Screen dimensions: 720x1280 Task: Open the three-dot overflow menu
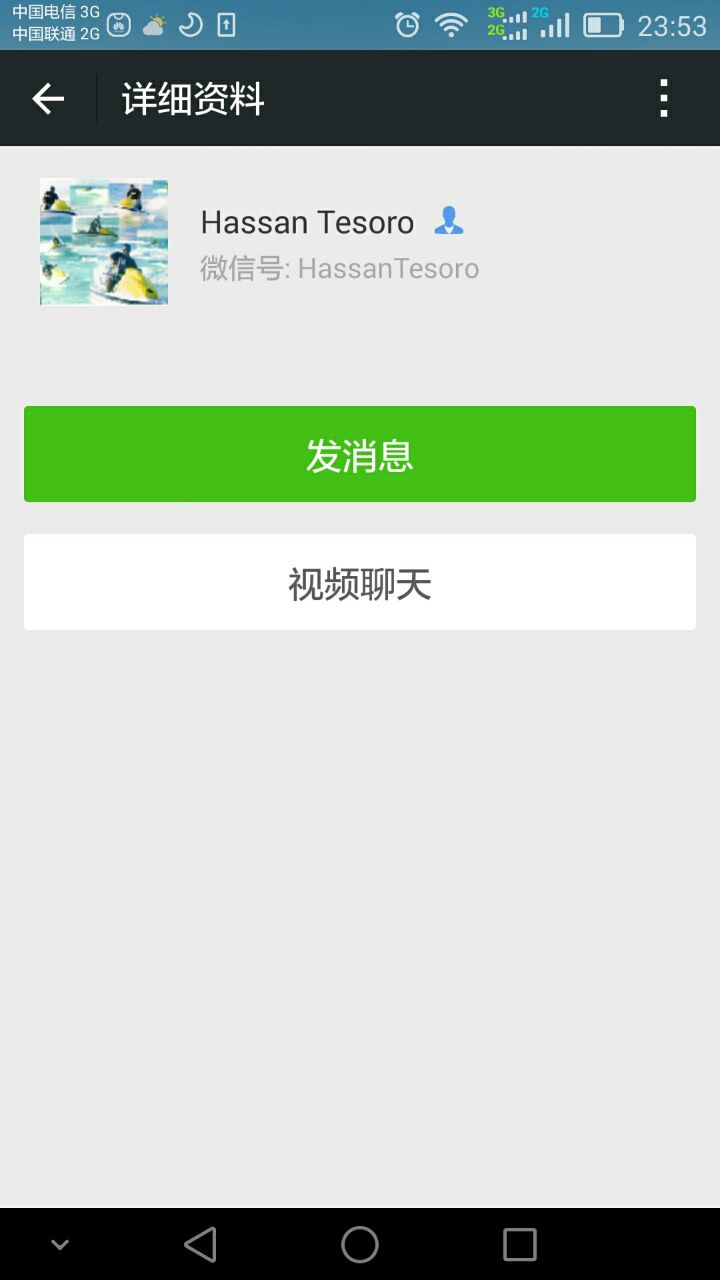click(x=663, y=98)
